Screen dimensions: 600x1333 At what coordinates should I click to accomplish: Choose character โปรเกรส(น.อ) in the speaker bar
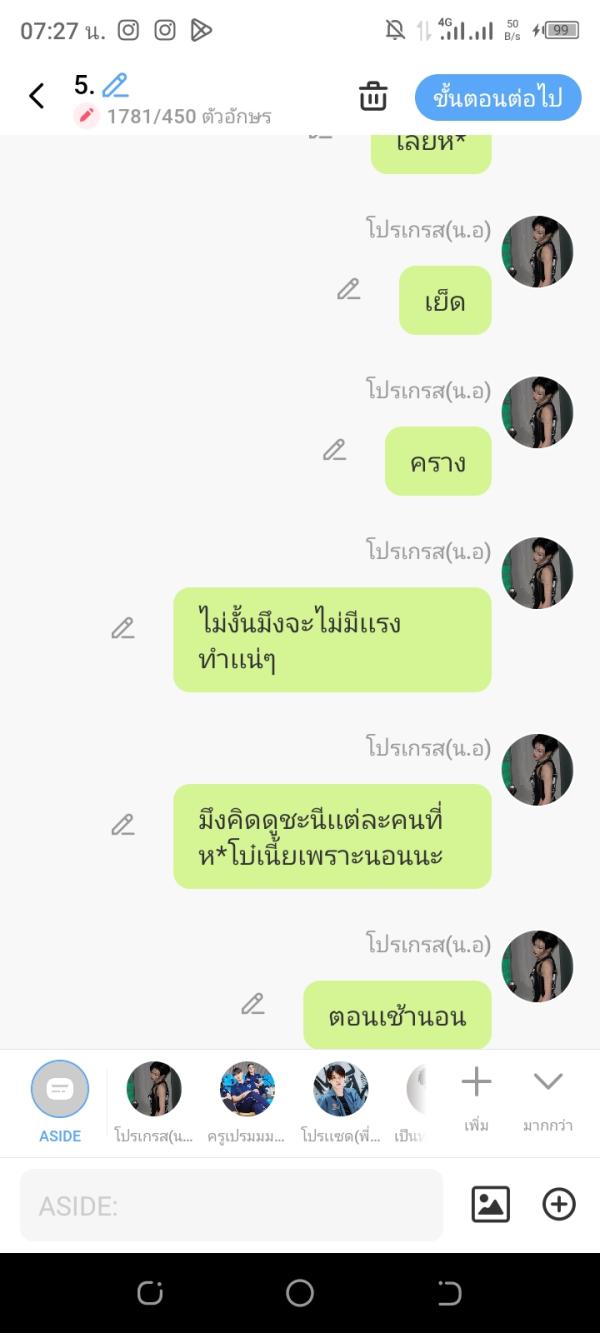154,1098
